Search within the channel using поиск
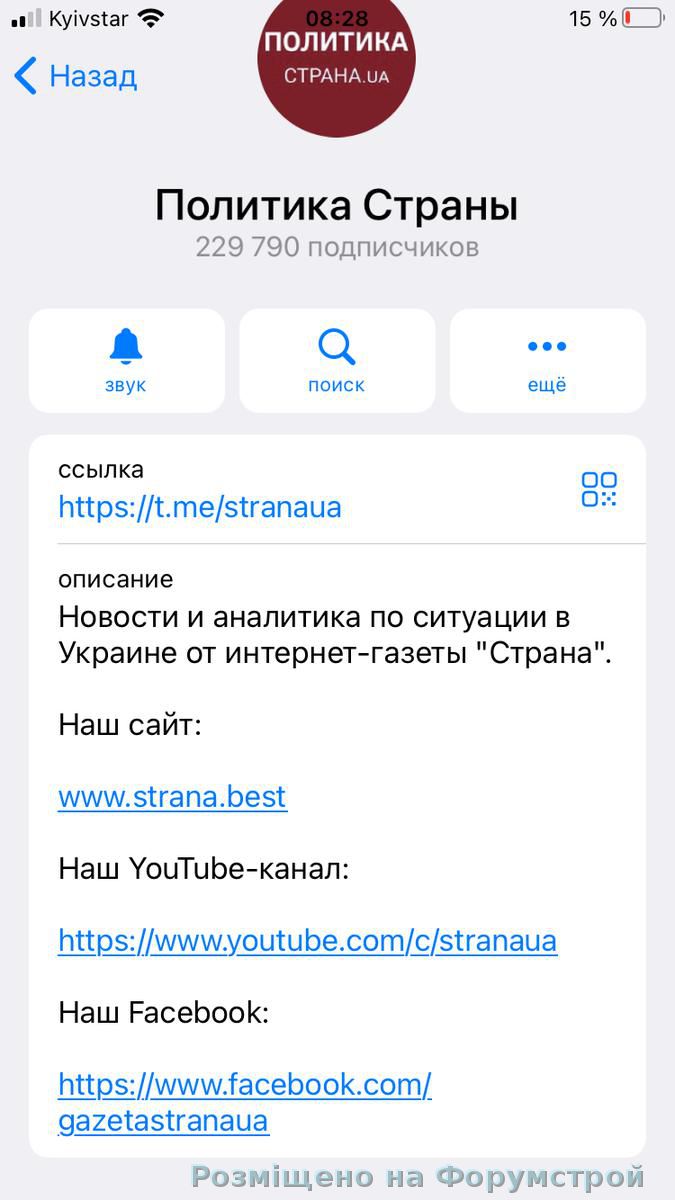Viewport: 675px width, 1200px height. (337, 360)
